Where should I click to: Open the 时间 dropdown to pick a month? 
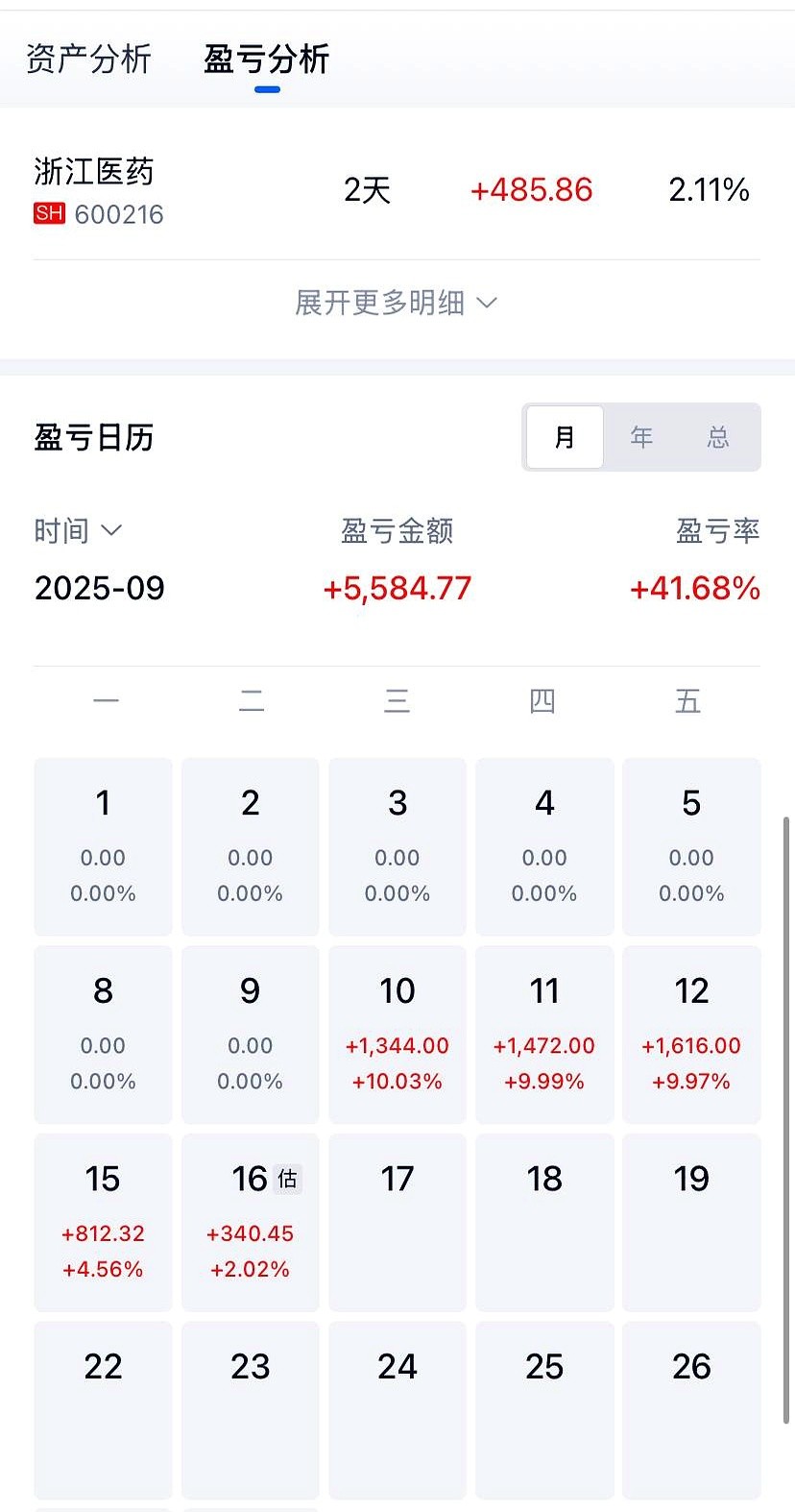78,530
